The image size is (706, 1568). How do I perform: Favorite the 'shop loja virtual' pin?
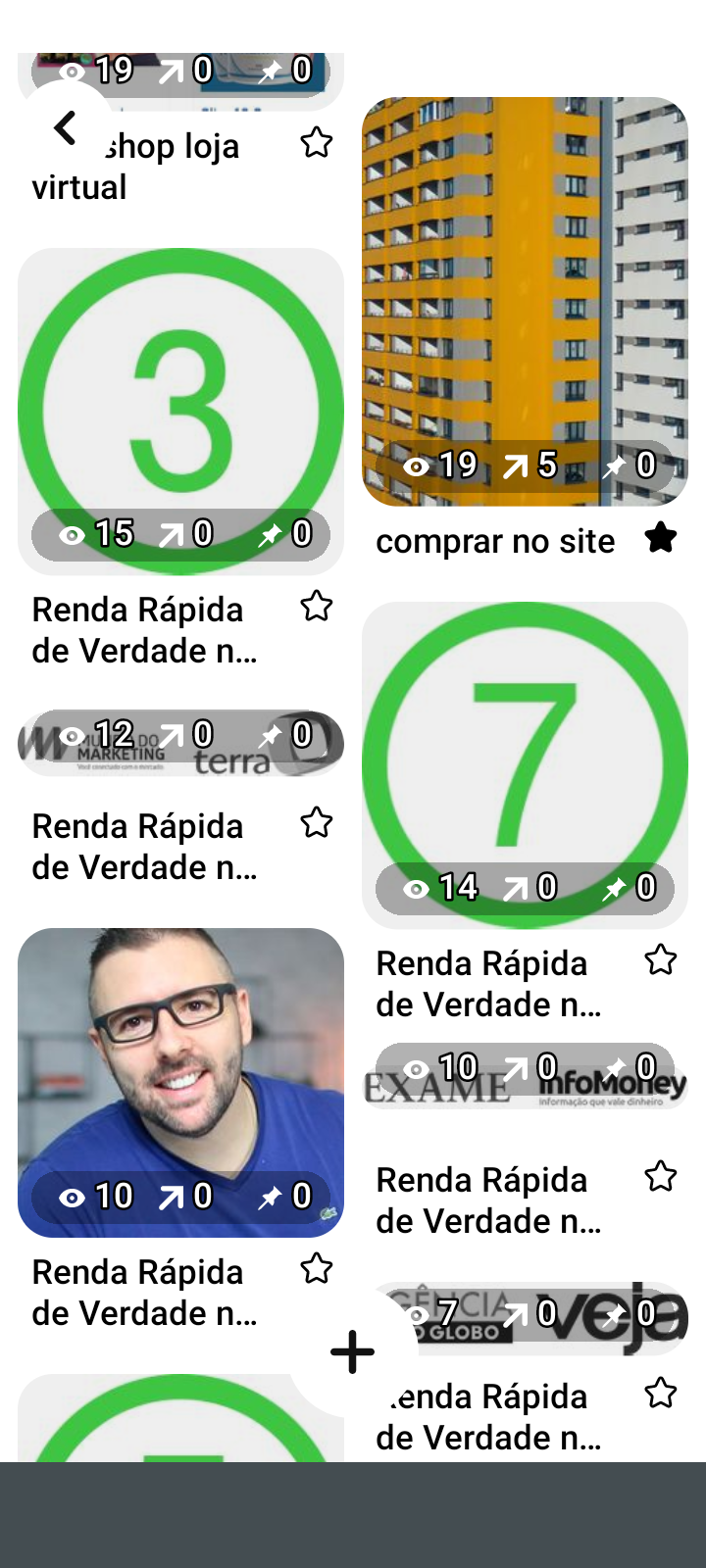click(x=316, y=143)
